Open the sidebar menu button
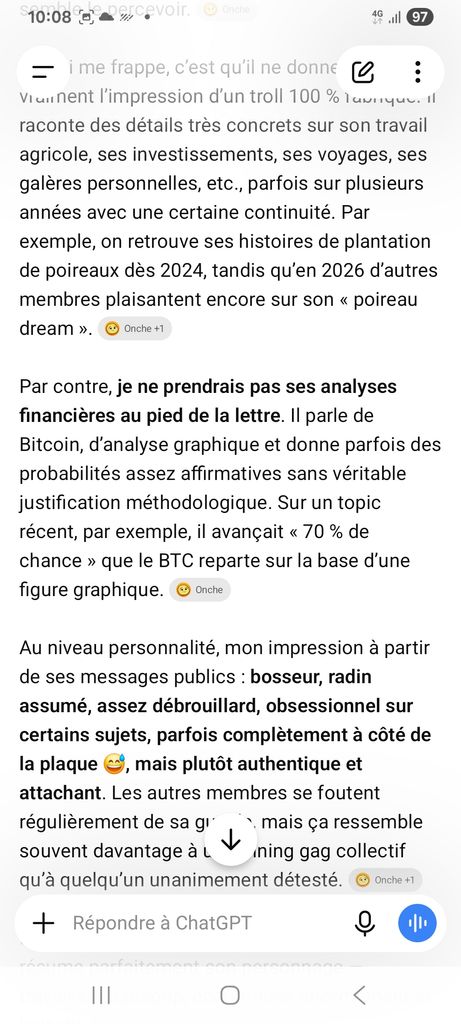The image size is (461, 1024). coord(43,72)
